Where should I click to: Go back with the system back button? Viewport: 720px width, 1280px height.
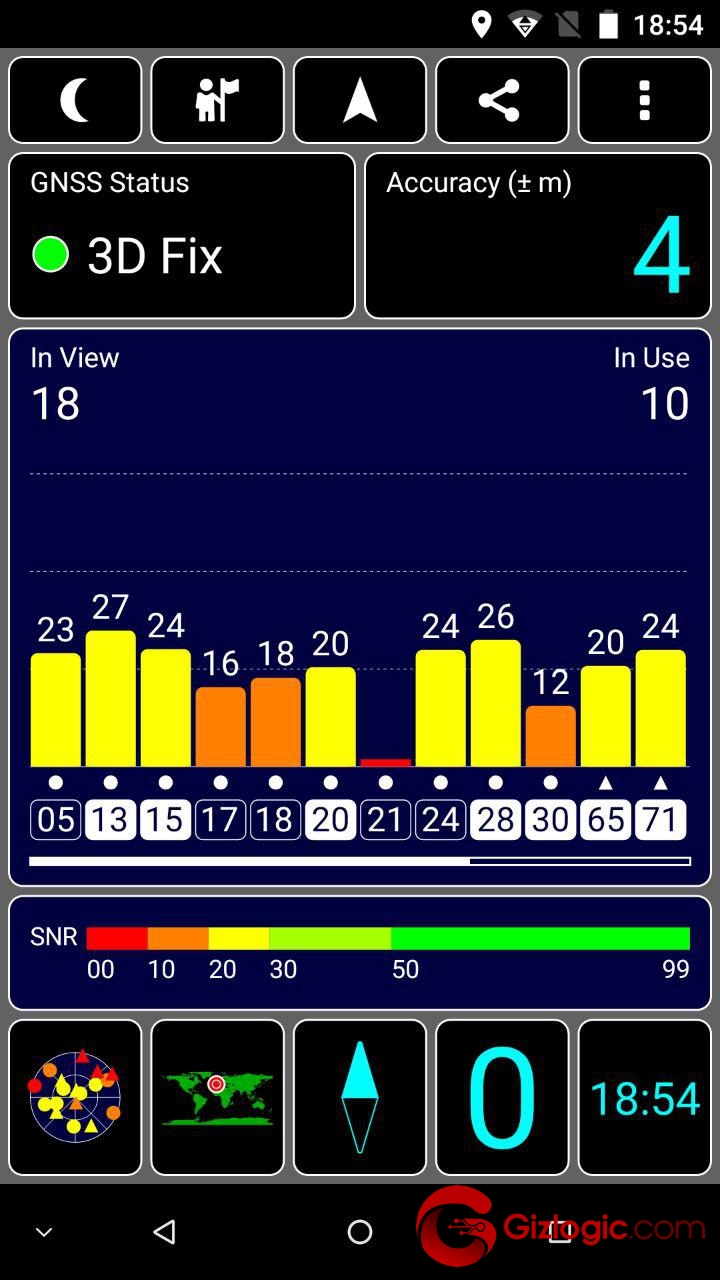[x=165, y=1232]
